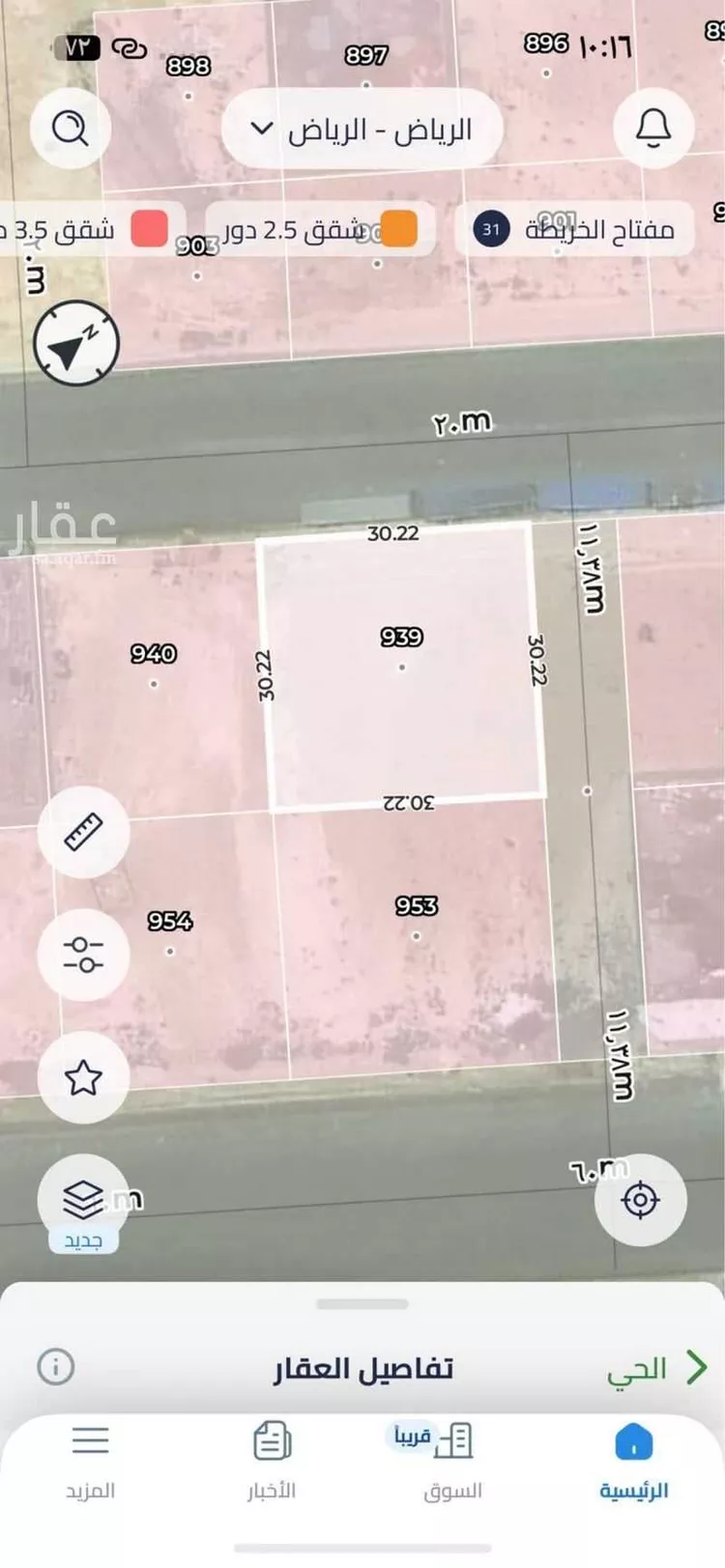This screenshot has height=1568, width=725.
Task: Show property details info icon
Action: coord(55,1367)
